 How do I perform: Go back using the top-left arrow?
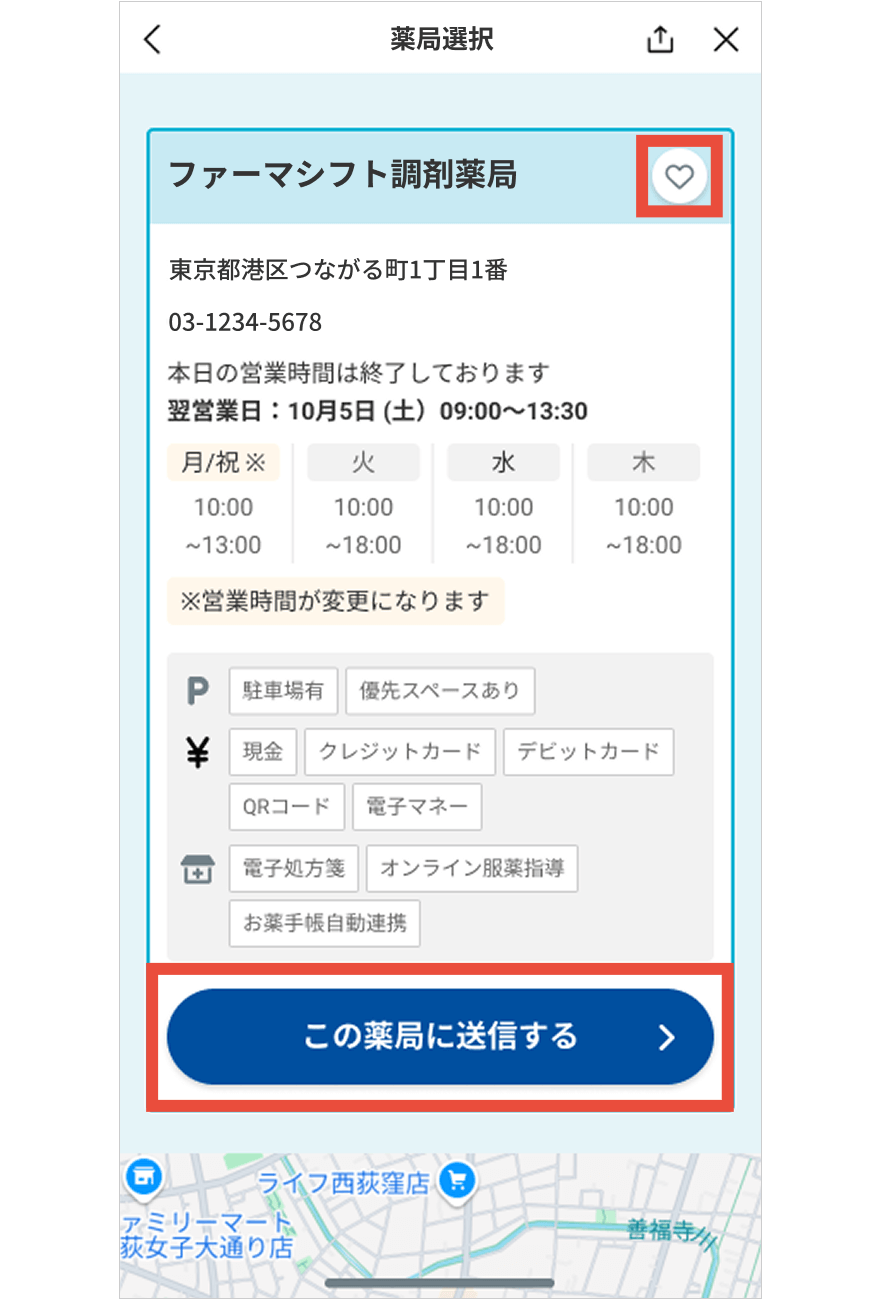click(x=152, y=40)
